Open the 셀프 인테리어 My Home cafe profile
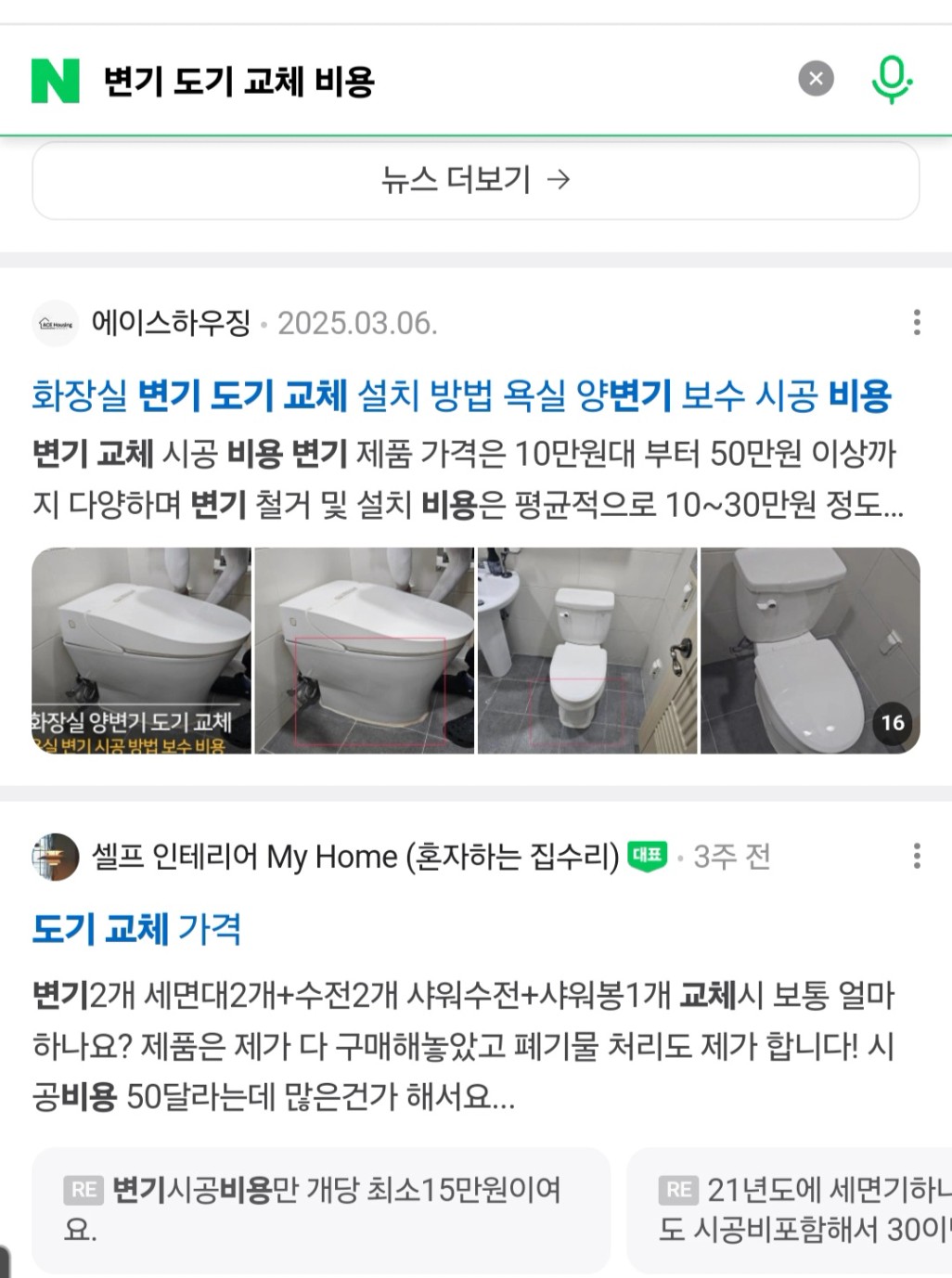The width and height of the screenshot is (952, 1278). tap(354, 856)
